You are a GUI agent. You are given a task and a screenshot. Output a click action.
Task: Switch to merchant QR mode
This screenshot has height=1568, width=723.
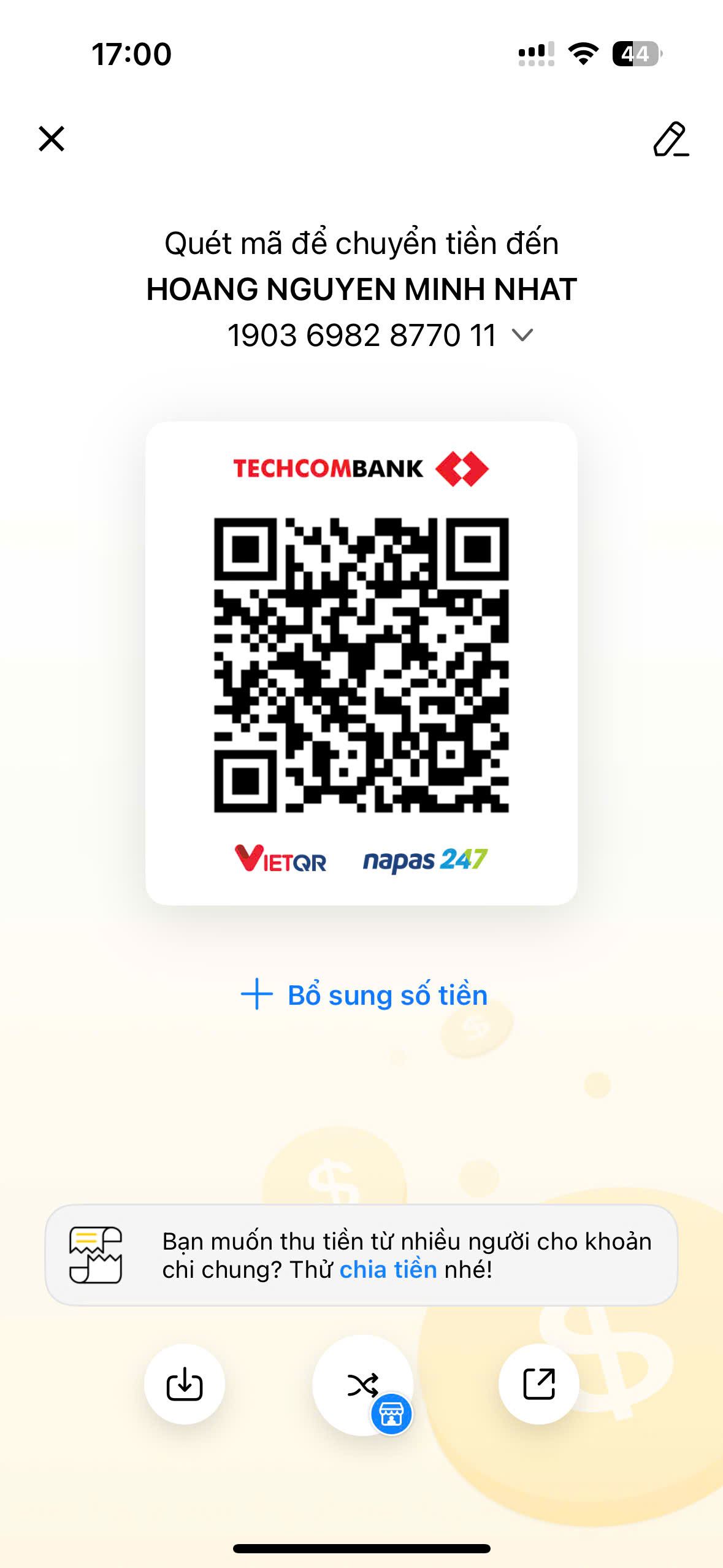(363, 1385)
